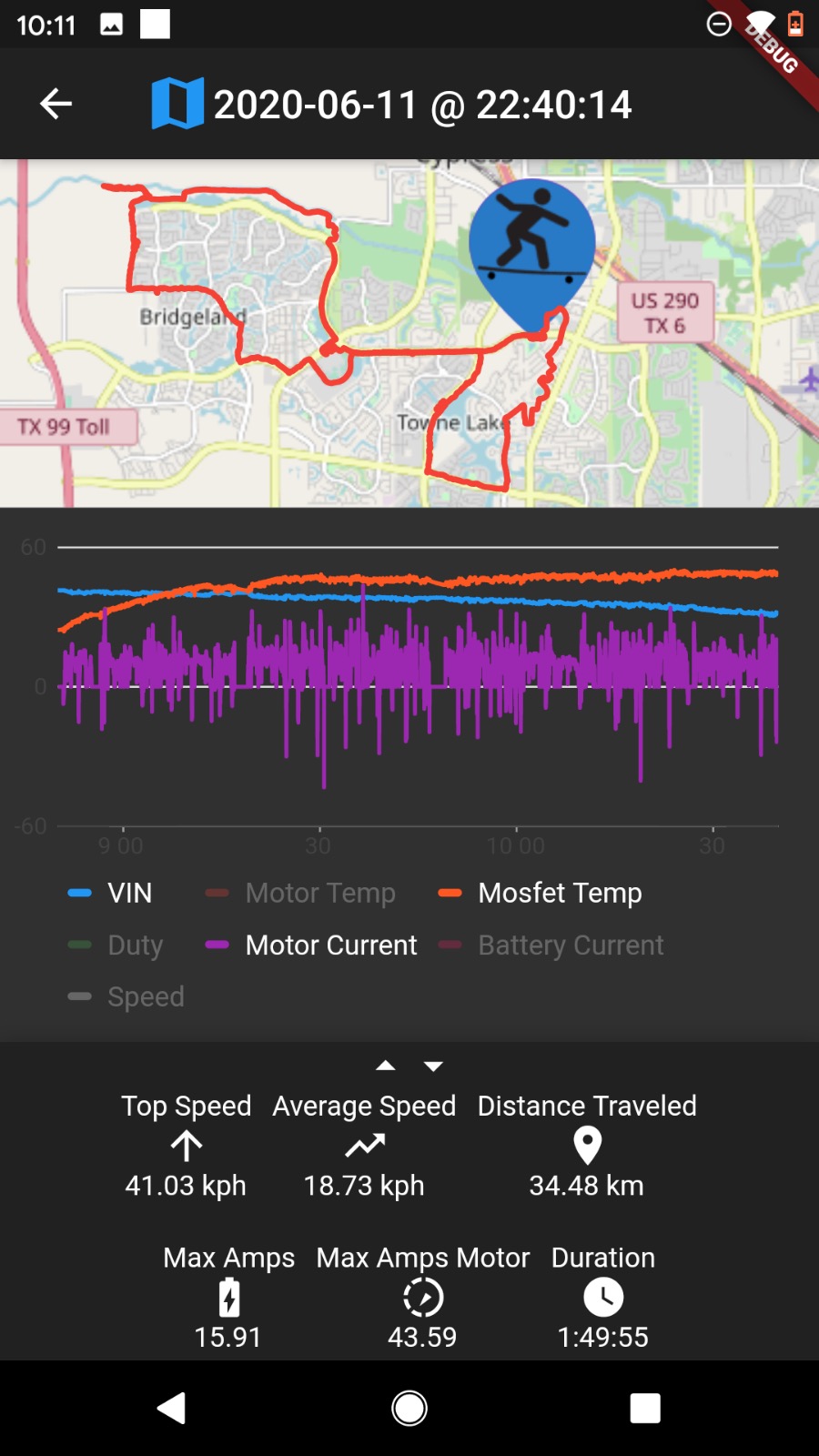Toggle the VIN series in the chart legend
The width and height of the screenshot is (819, 1456).
tap(111, 893)
